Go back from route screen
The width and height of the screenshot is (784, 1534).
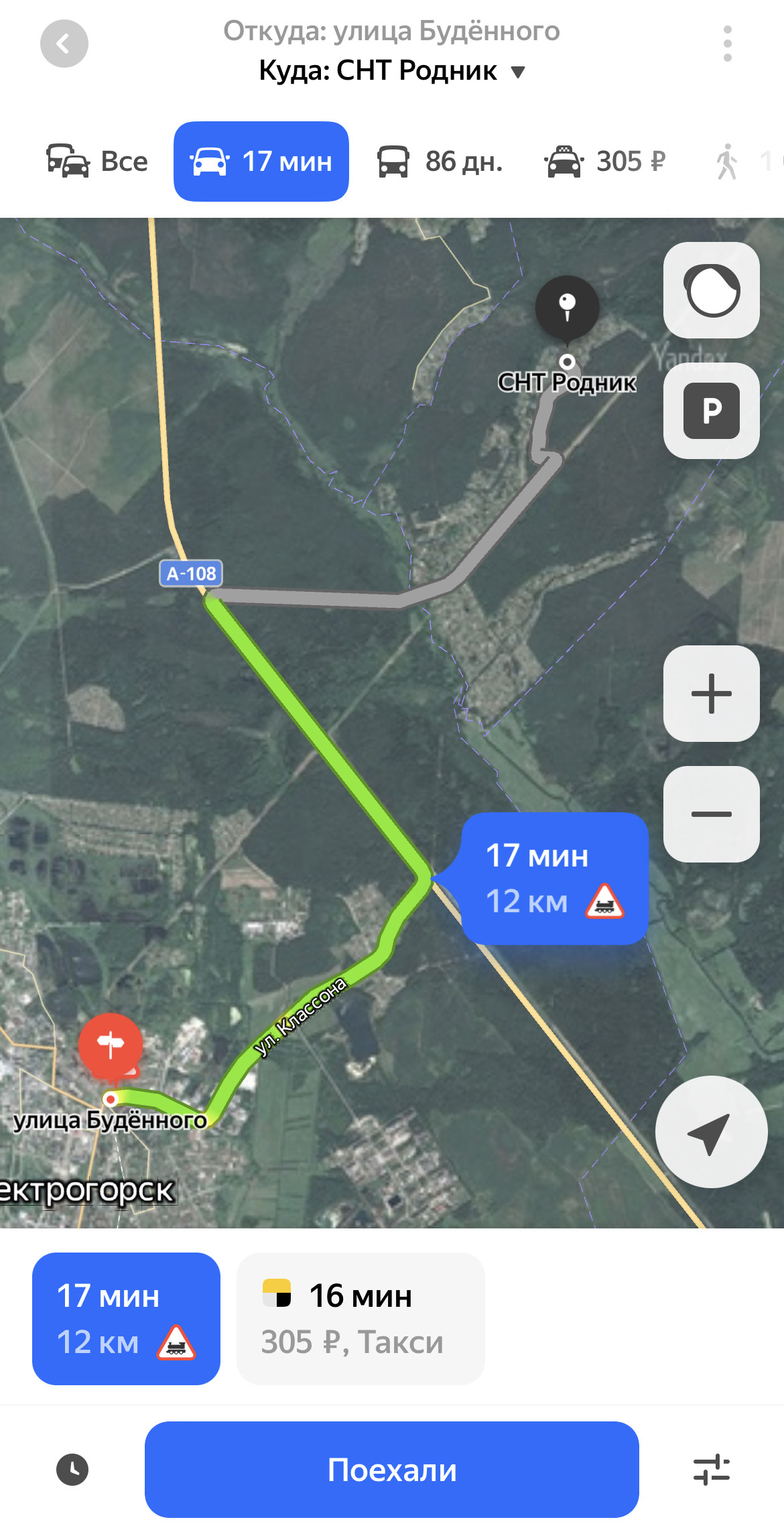point(64,44)
